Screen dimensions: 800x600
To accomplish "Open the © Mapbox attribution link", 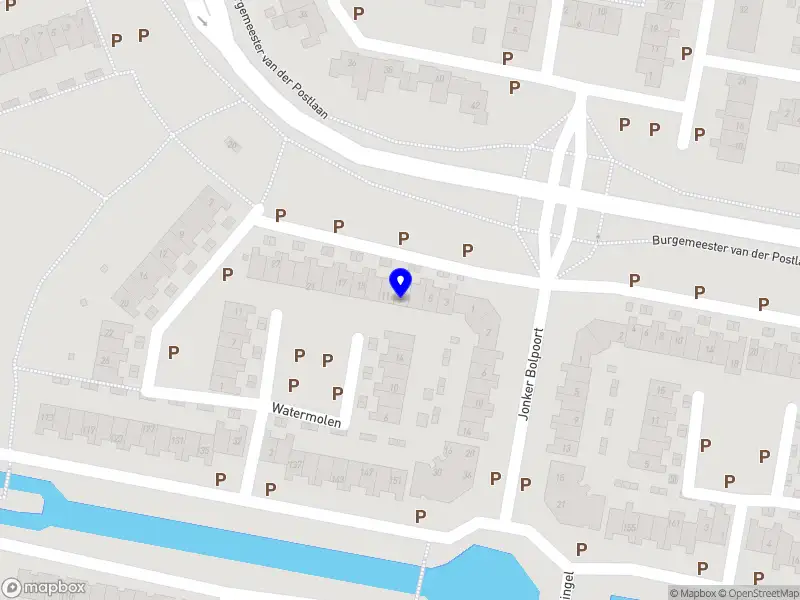I will pos(693,593).
